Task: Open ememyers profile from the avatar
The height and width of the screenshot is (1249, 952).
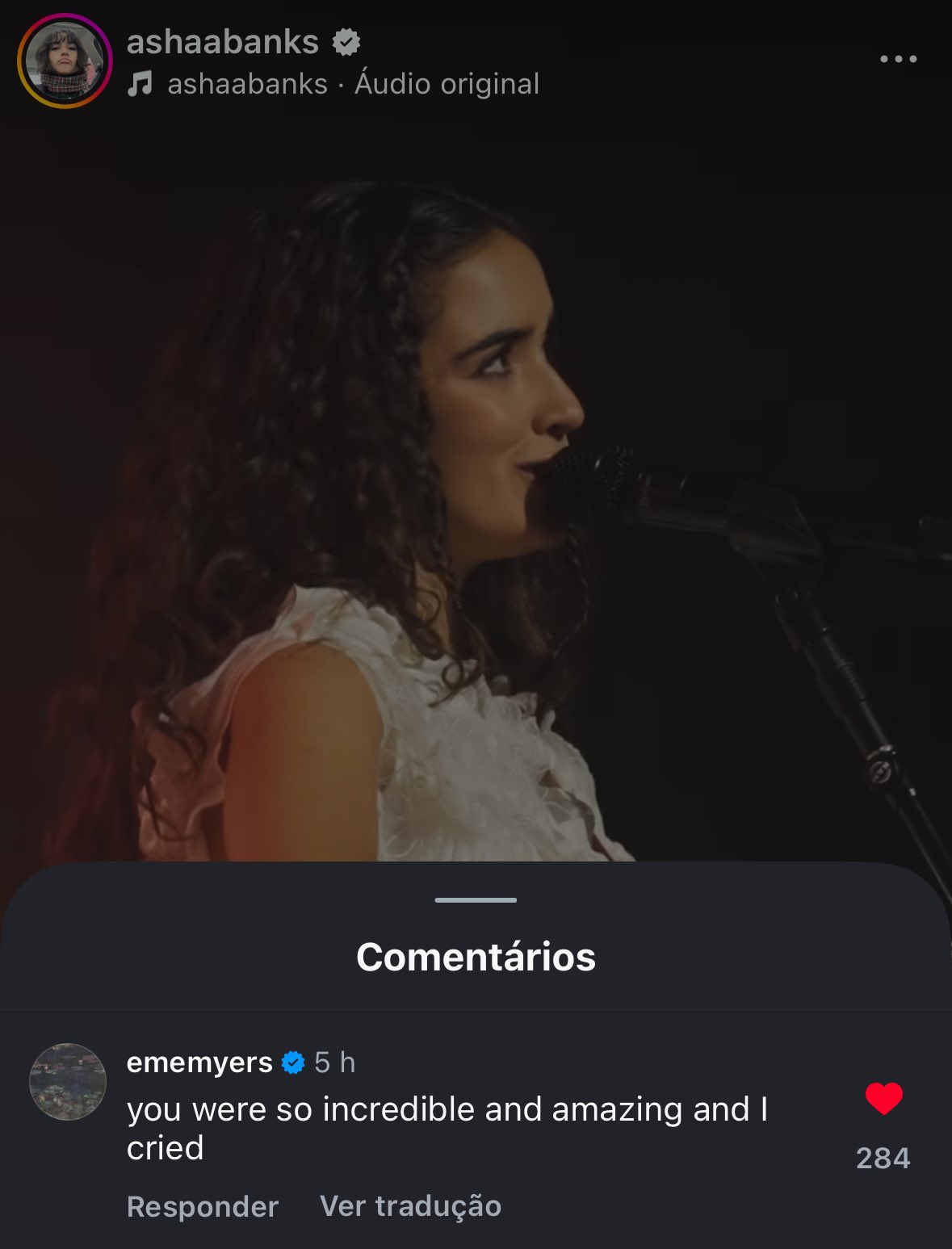Action: click(68, 1082)
